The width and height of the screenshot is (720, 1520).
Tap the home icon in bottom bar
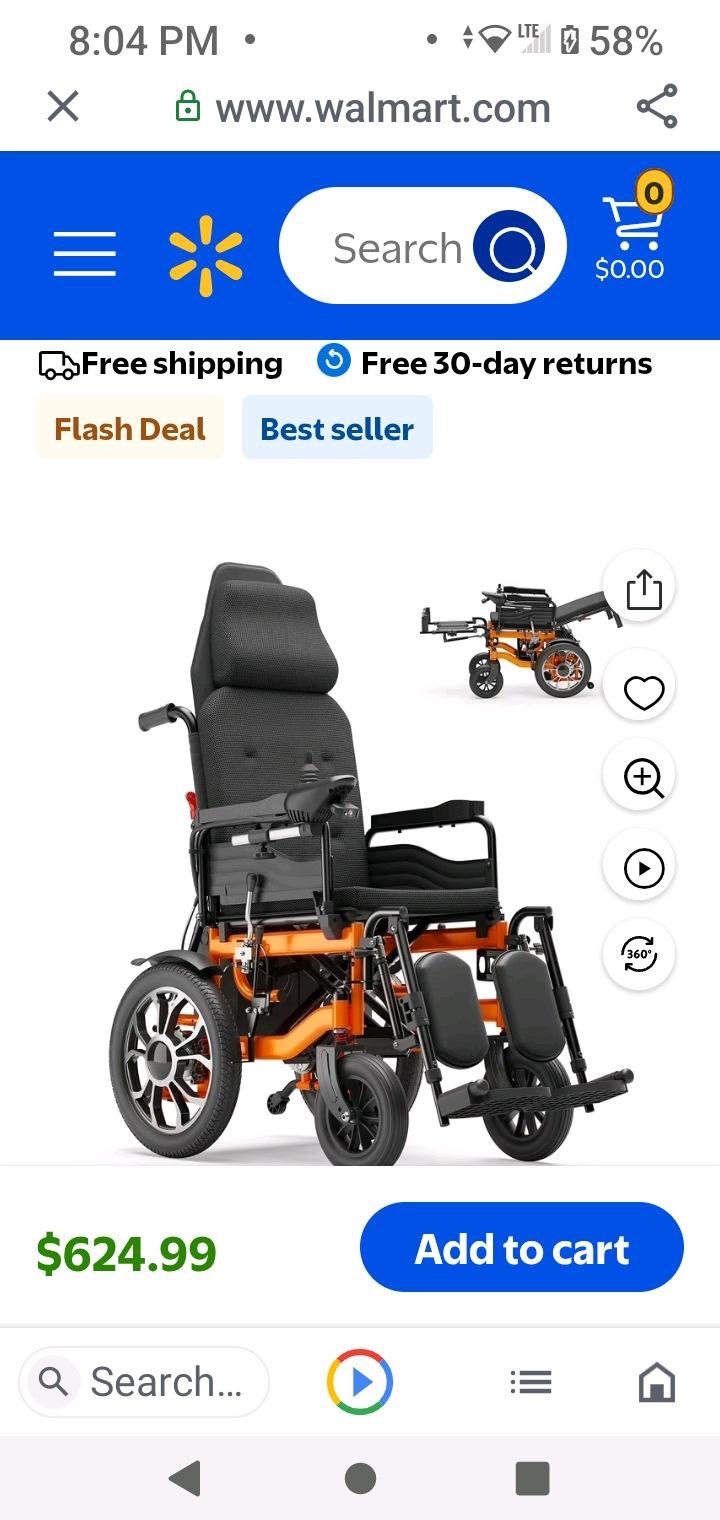click(x=656, y=1382)
